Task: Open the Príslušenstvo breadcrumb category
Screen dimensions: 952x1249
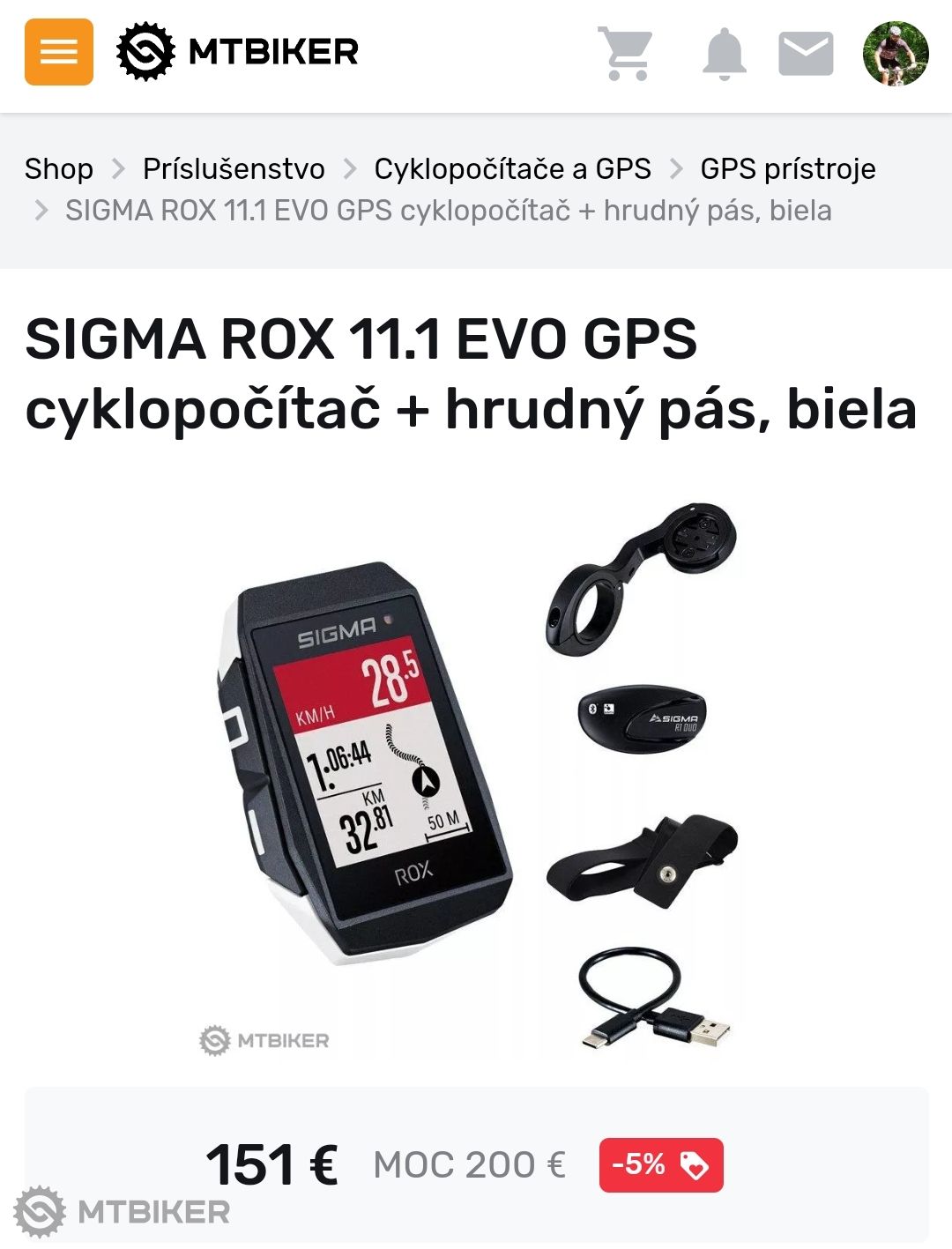Action: [234, 168]
